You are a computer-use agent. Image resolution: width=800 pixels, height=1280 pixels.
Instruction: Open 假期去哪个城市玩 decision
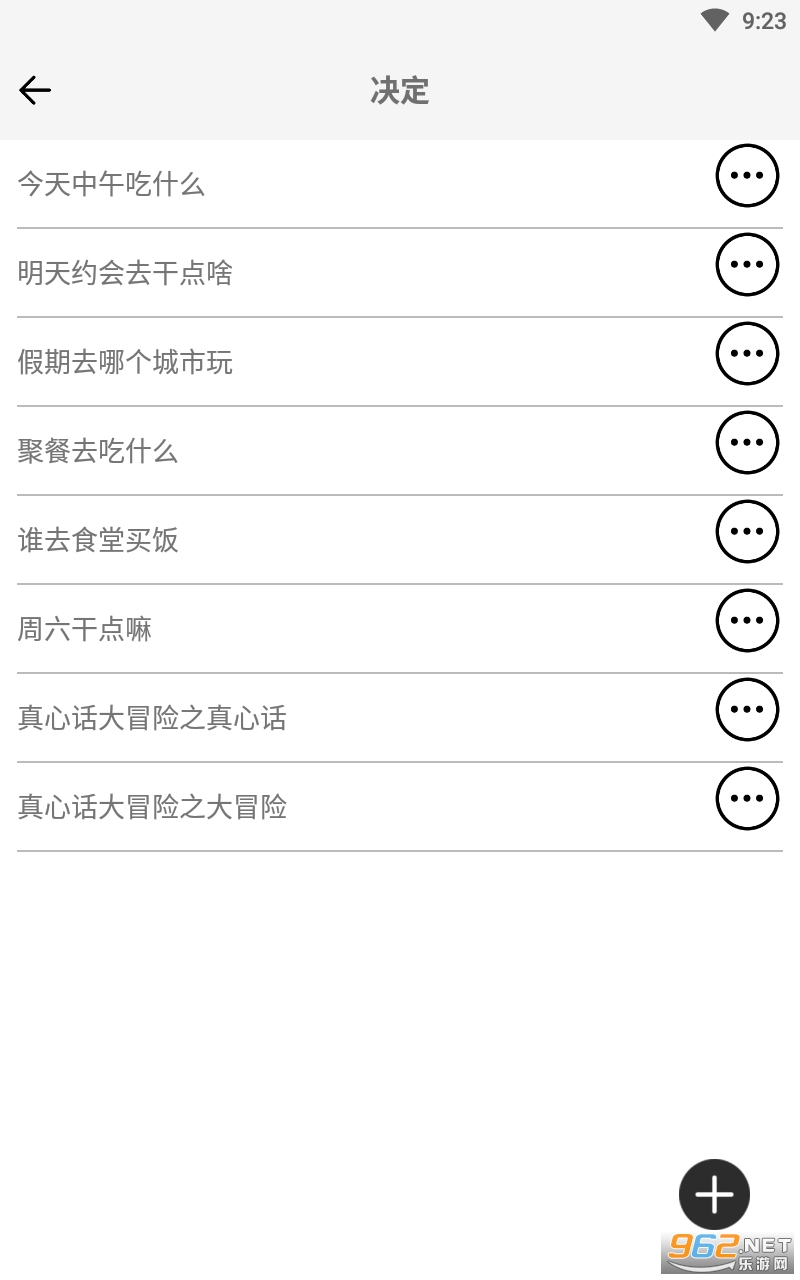pos(125,362)
